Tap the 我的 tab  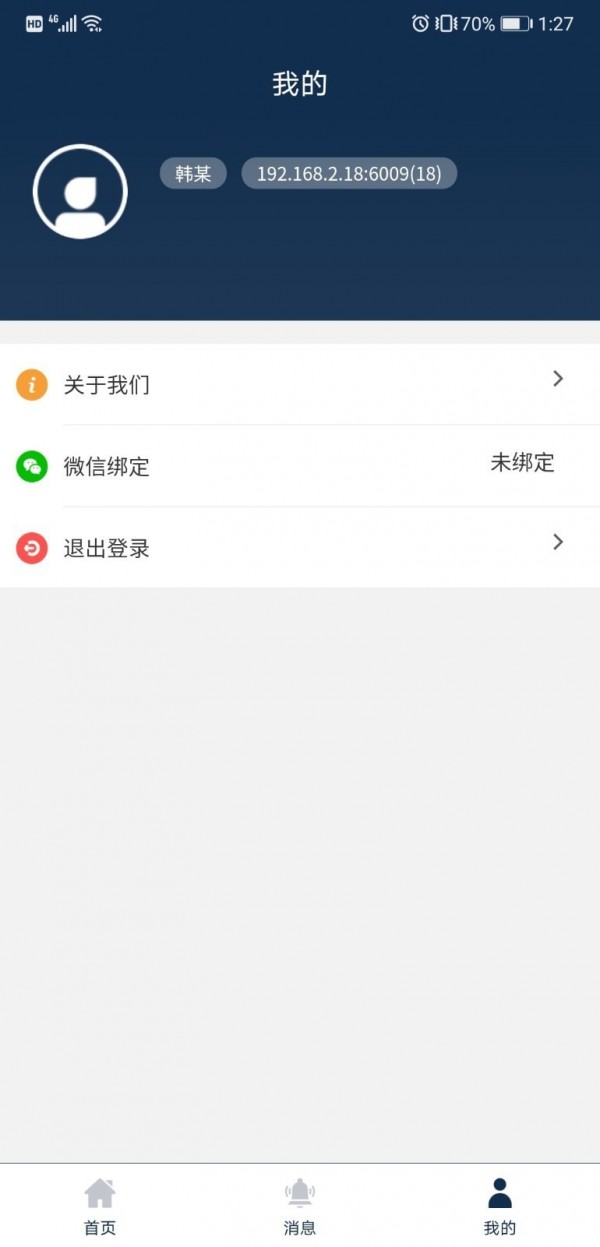[x=499, y=1205]
